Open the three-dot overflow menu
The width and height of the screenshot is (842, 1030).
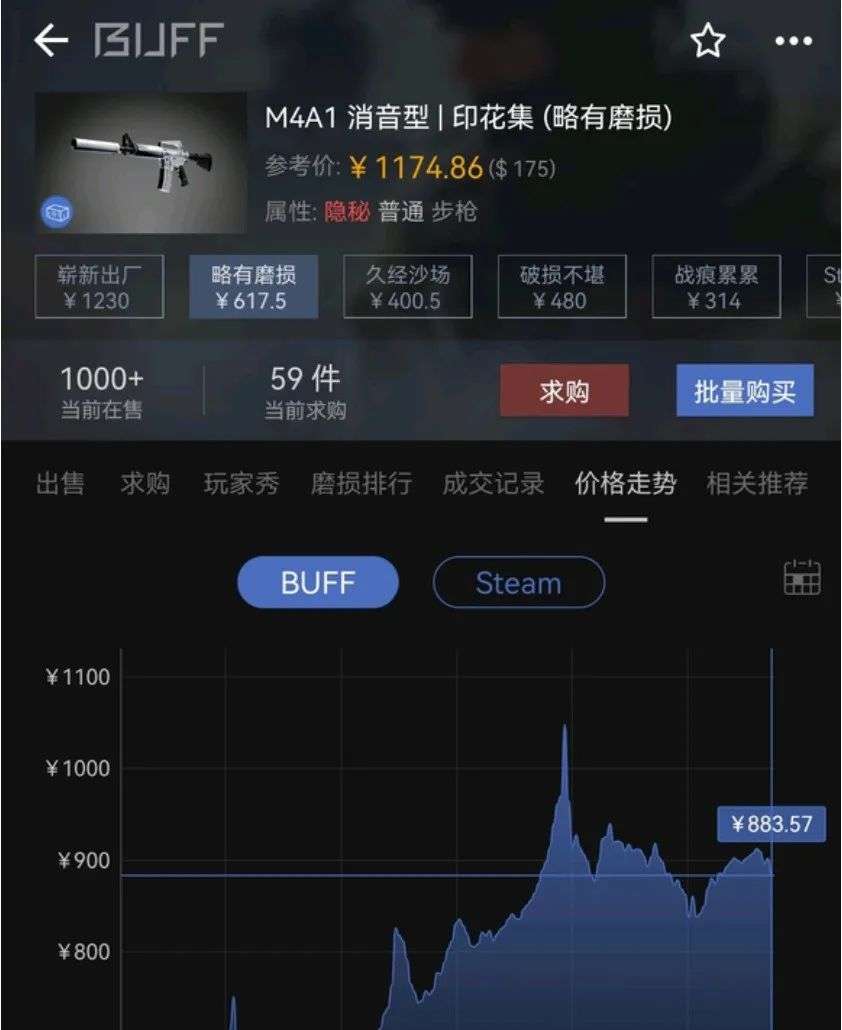coord(793,42)
